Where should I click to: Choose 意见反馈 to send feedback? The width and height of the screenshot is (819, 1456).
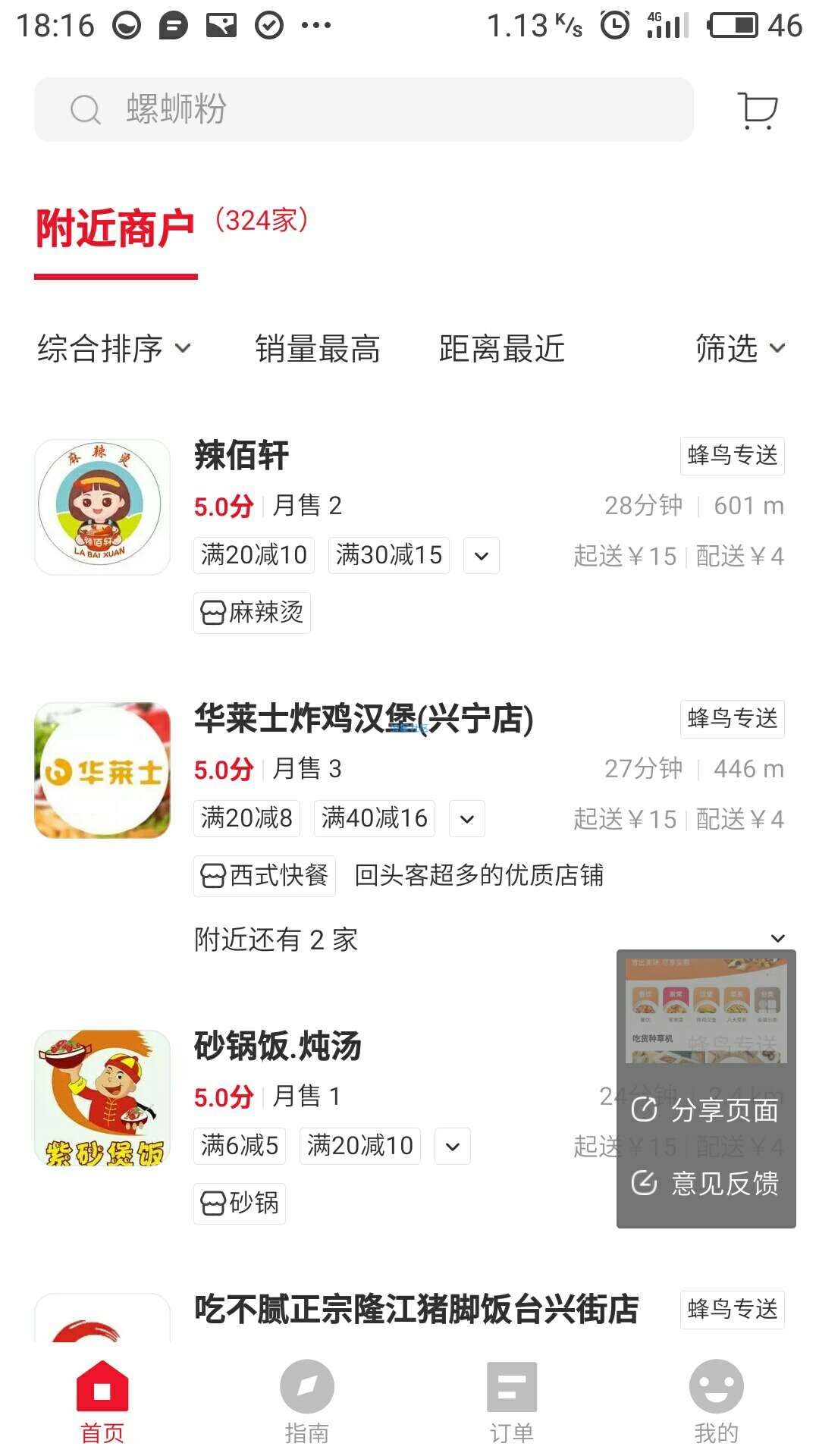707,1184
